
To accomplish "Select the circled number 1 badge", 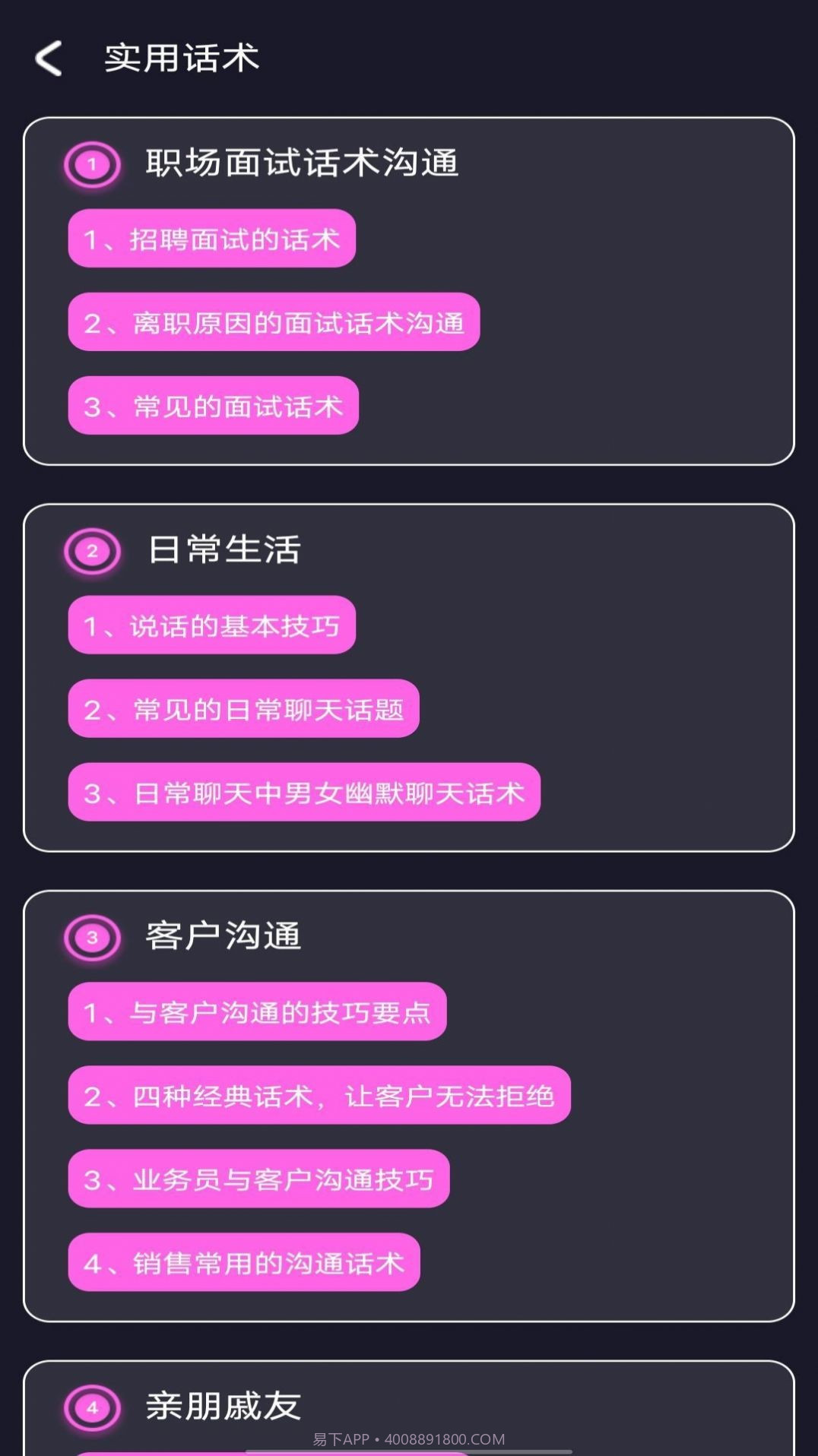I will tap(91, 163).
